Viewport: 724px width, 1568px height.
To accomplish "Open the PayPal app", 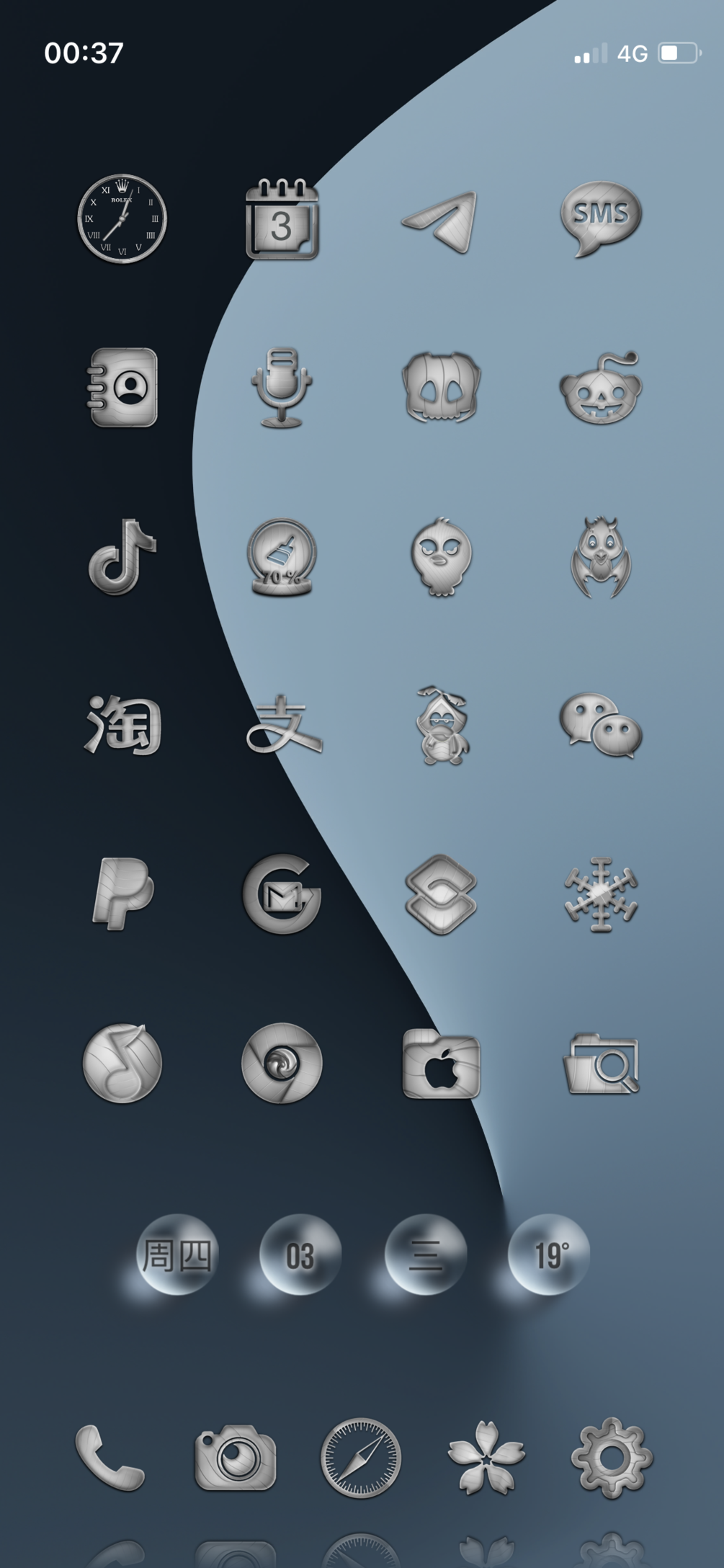I will (x=122, y=894).
